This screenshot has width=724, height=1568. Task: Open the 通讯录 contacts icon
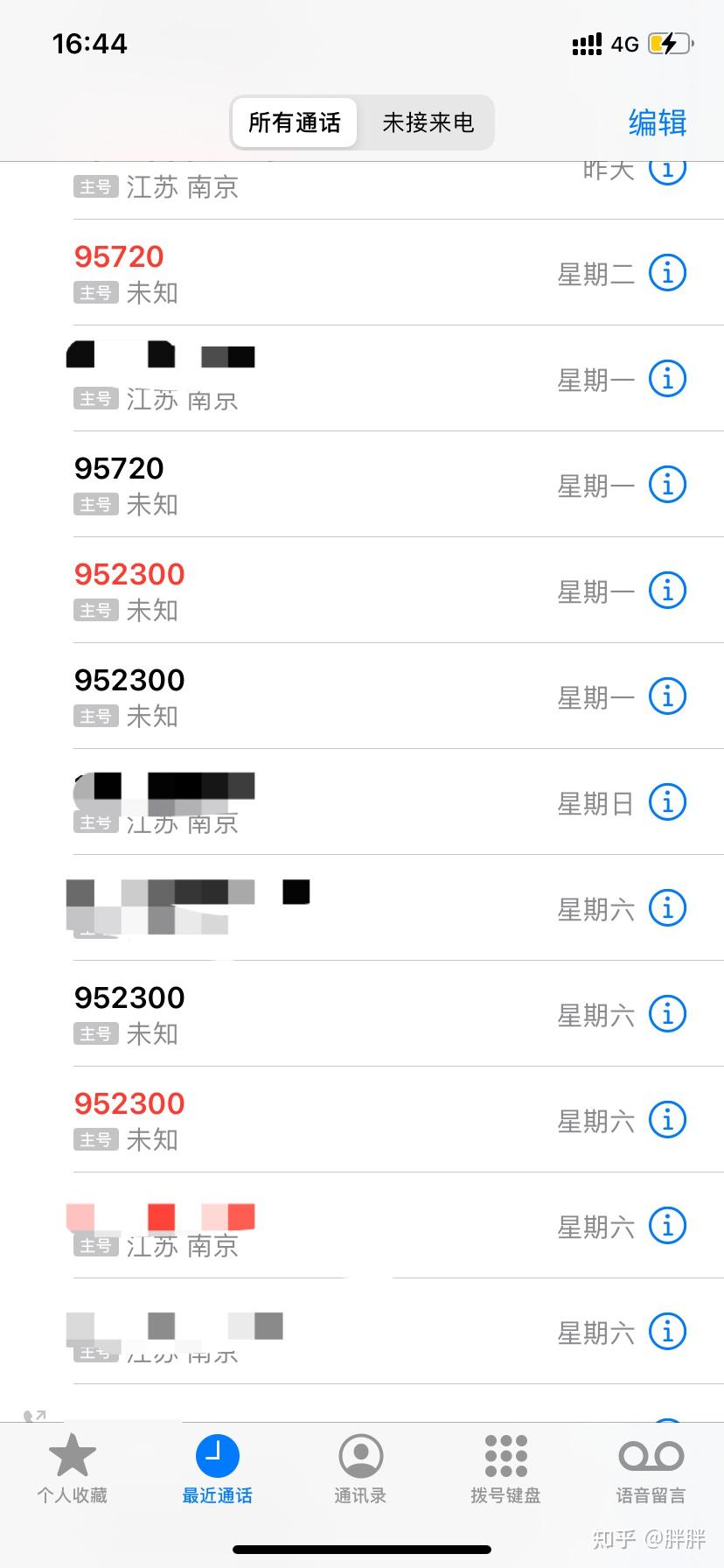coord(361,1454)
